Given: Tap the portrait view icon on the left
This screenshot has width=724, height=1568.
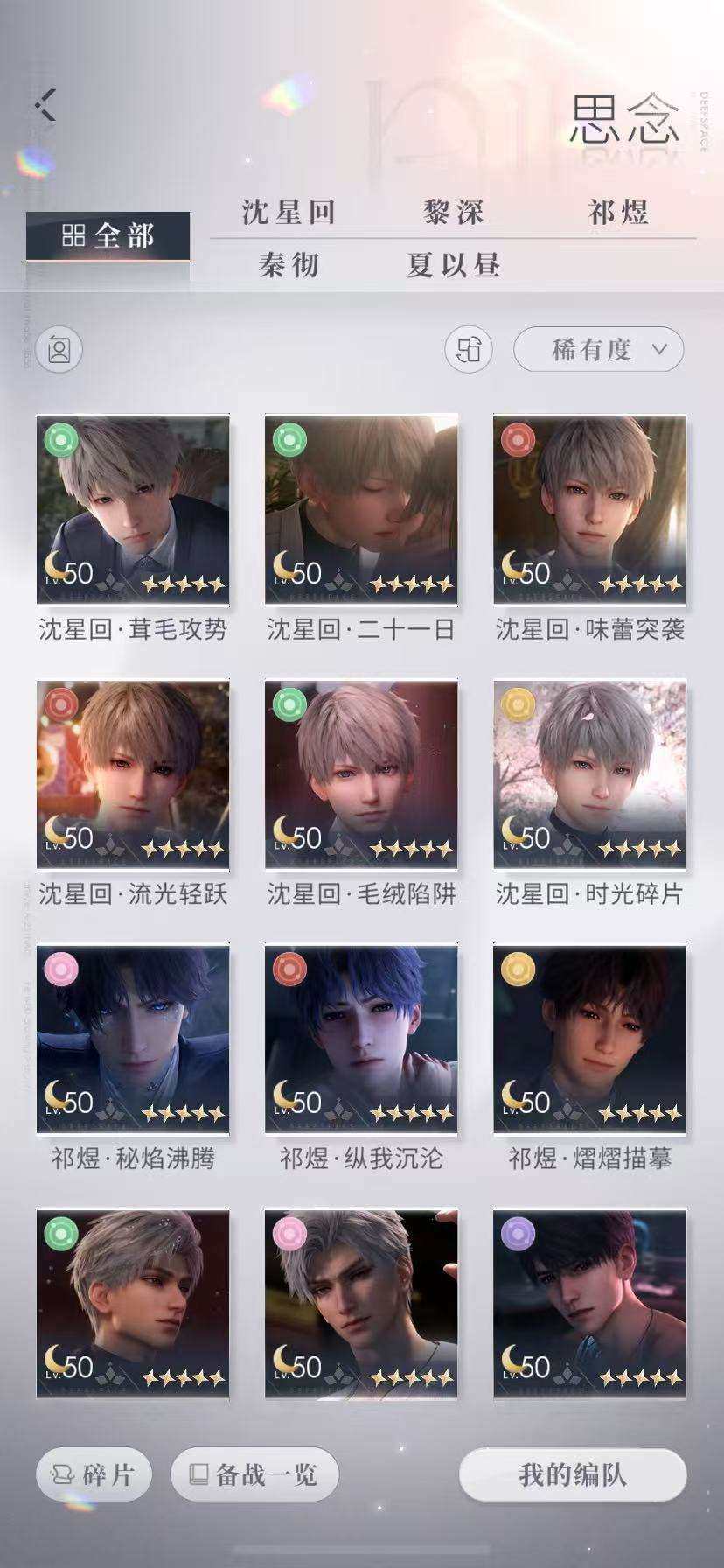Looking at the screenshot, I should click(x=59, y=350).
